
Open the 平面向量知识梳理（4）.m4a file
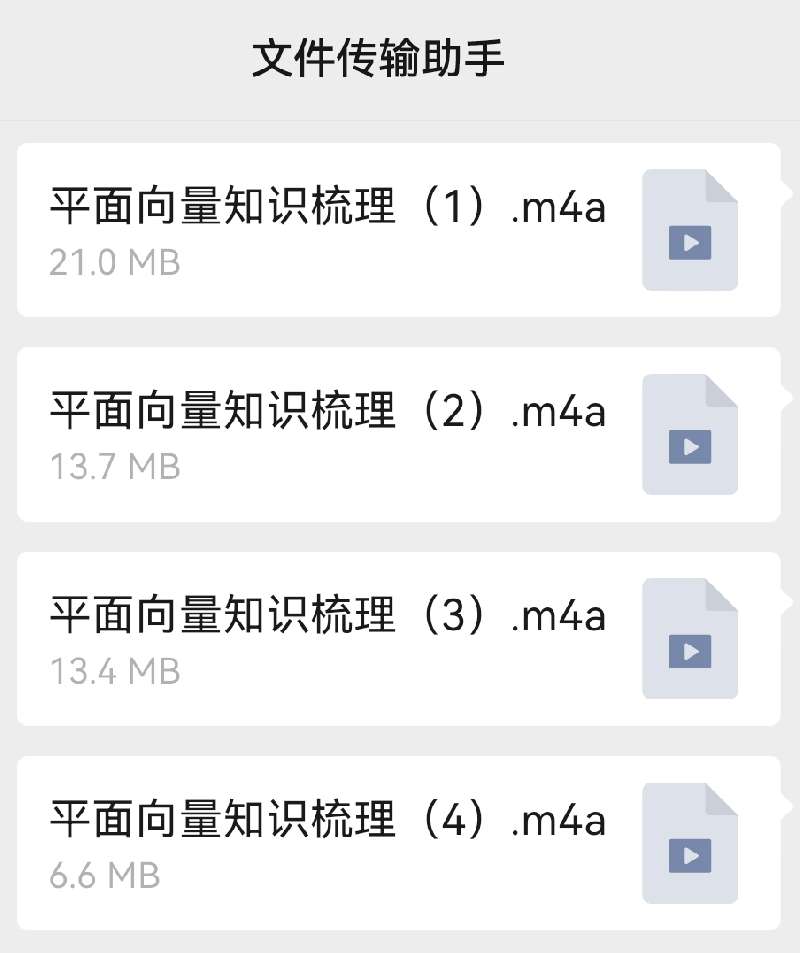(x=398, y=843)
